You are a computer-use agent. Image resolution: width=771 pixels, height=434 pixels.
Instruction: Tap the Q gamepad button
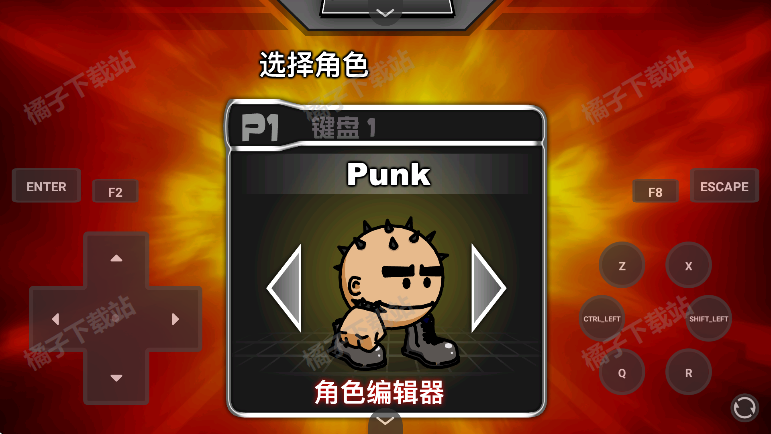[x=622, y=372]
